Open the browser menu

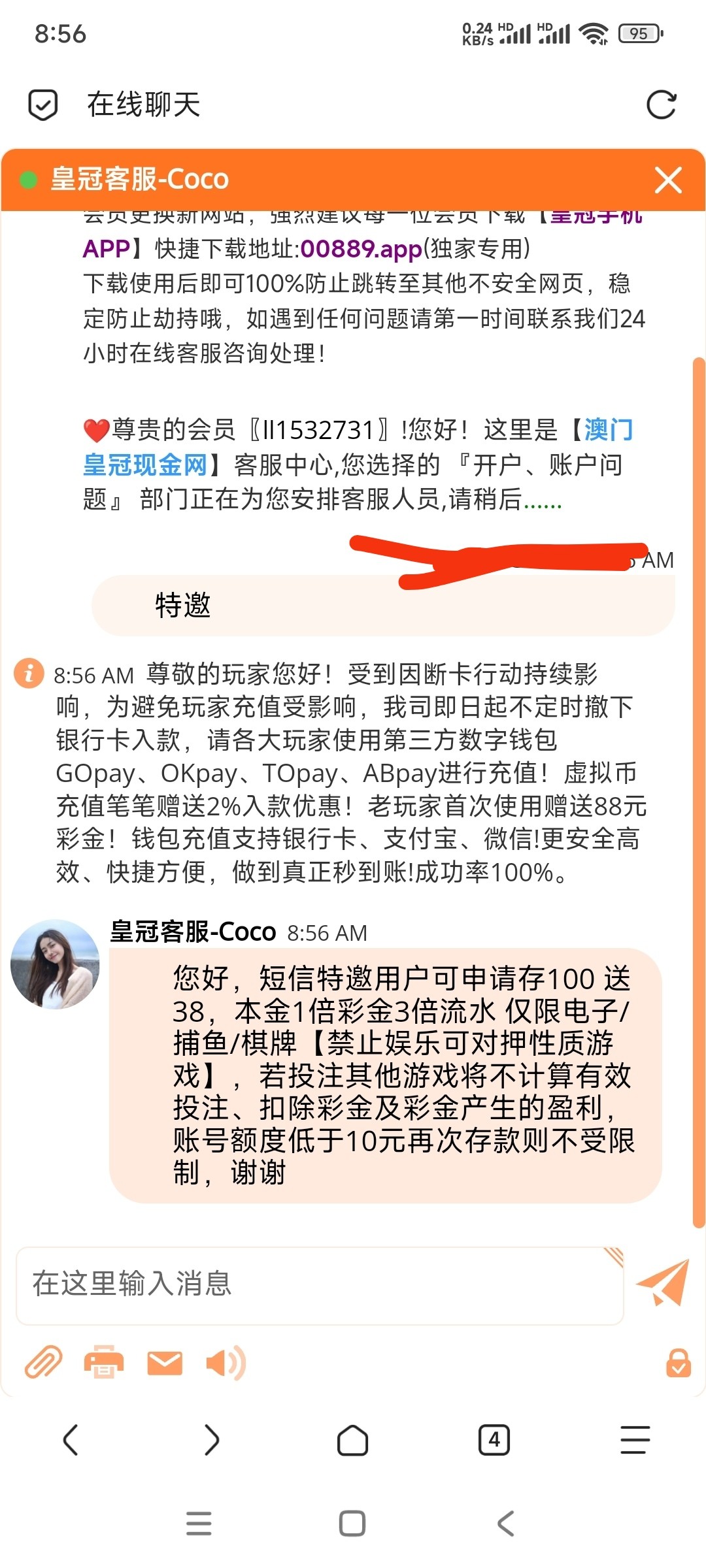click(635, 1440)
